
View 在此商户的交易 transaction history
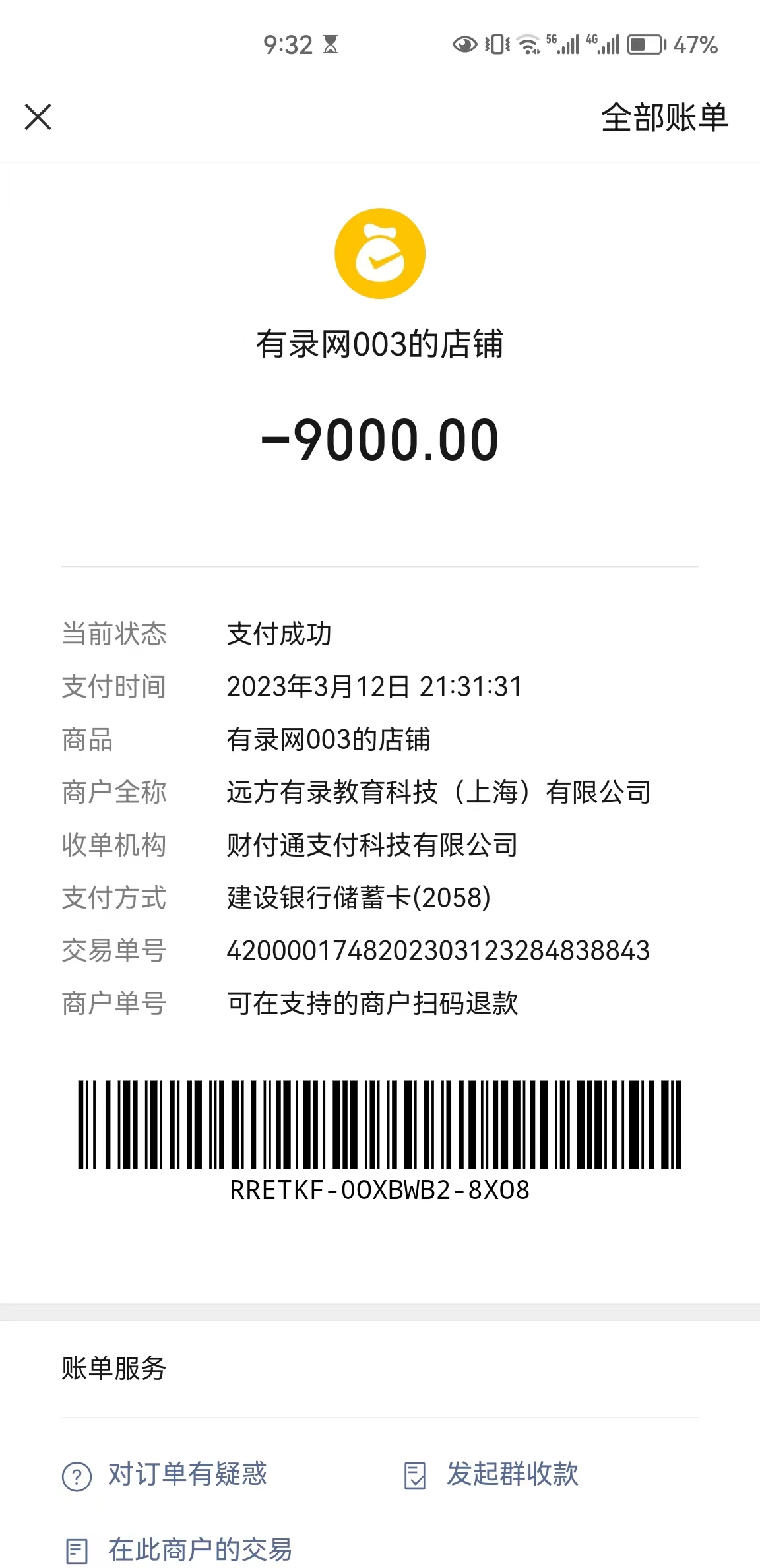(199, 1550)
